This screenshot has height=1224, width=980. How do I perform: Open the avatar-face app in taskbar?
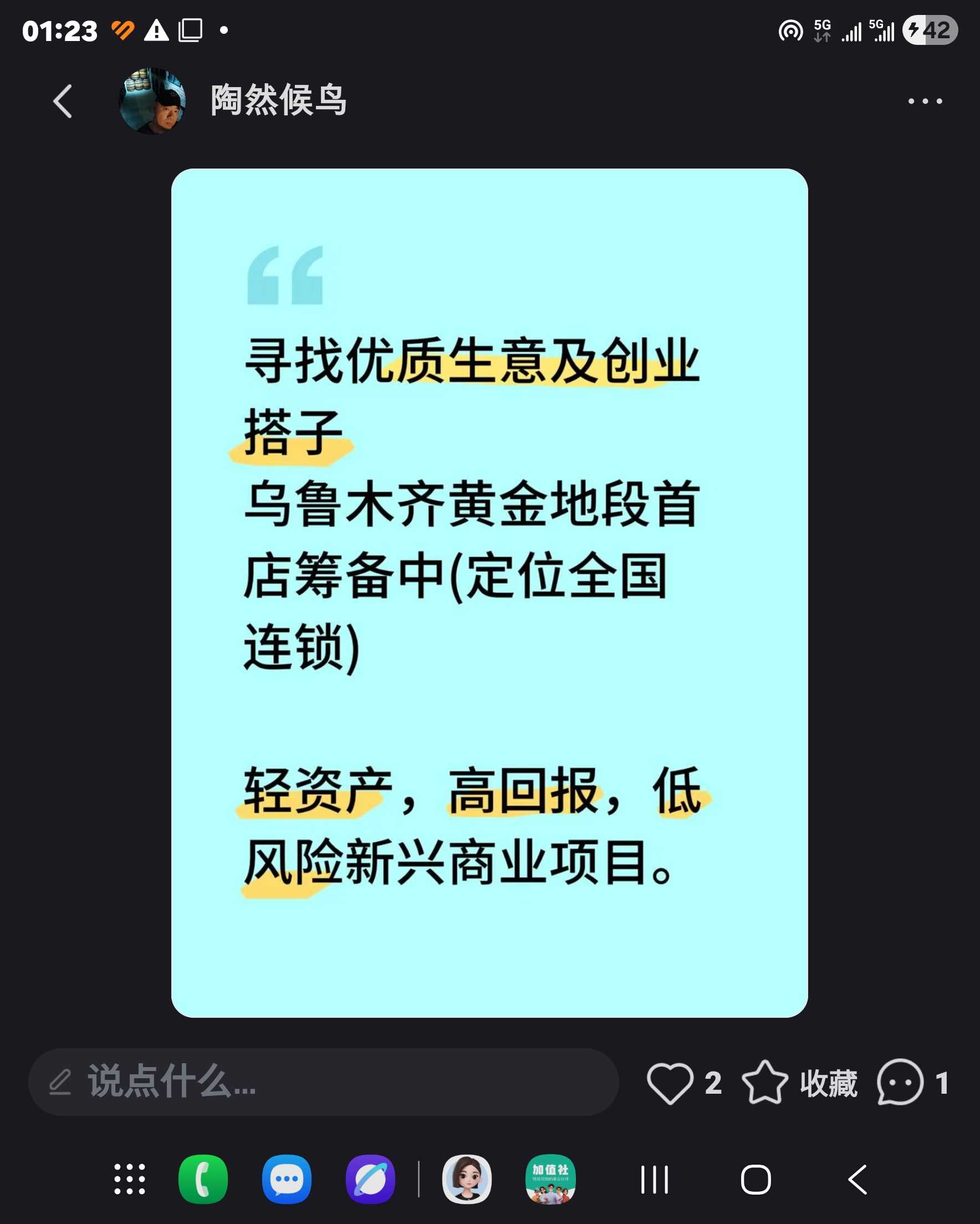[467, 1179]
